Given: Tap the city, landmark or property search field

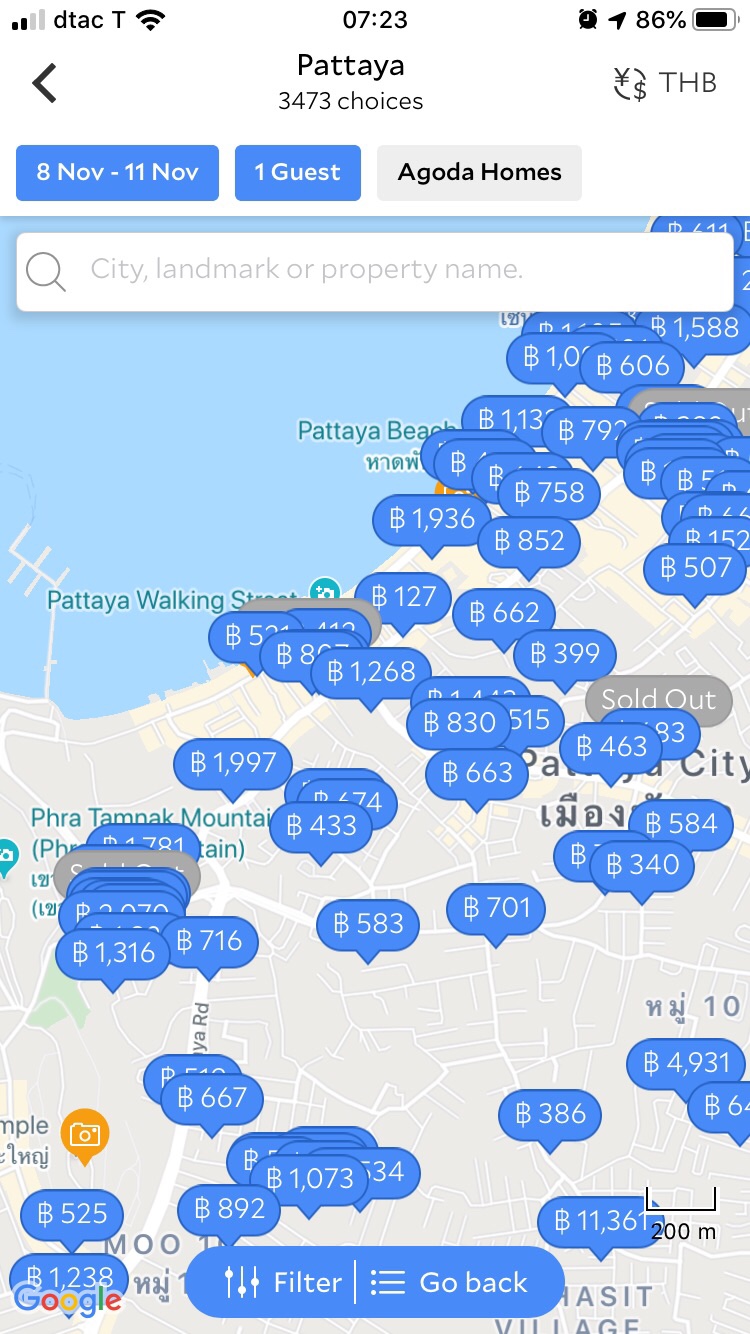Looking at the screenshot, I should pyautogui.click(x=375, y=269).
